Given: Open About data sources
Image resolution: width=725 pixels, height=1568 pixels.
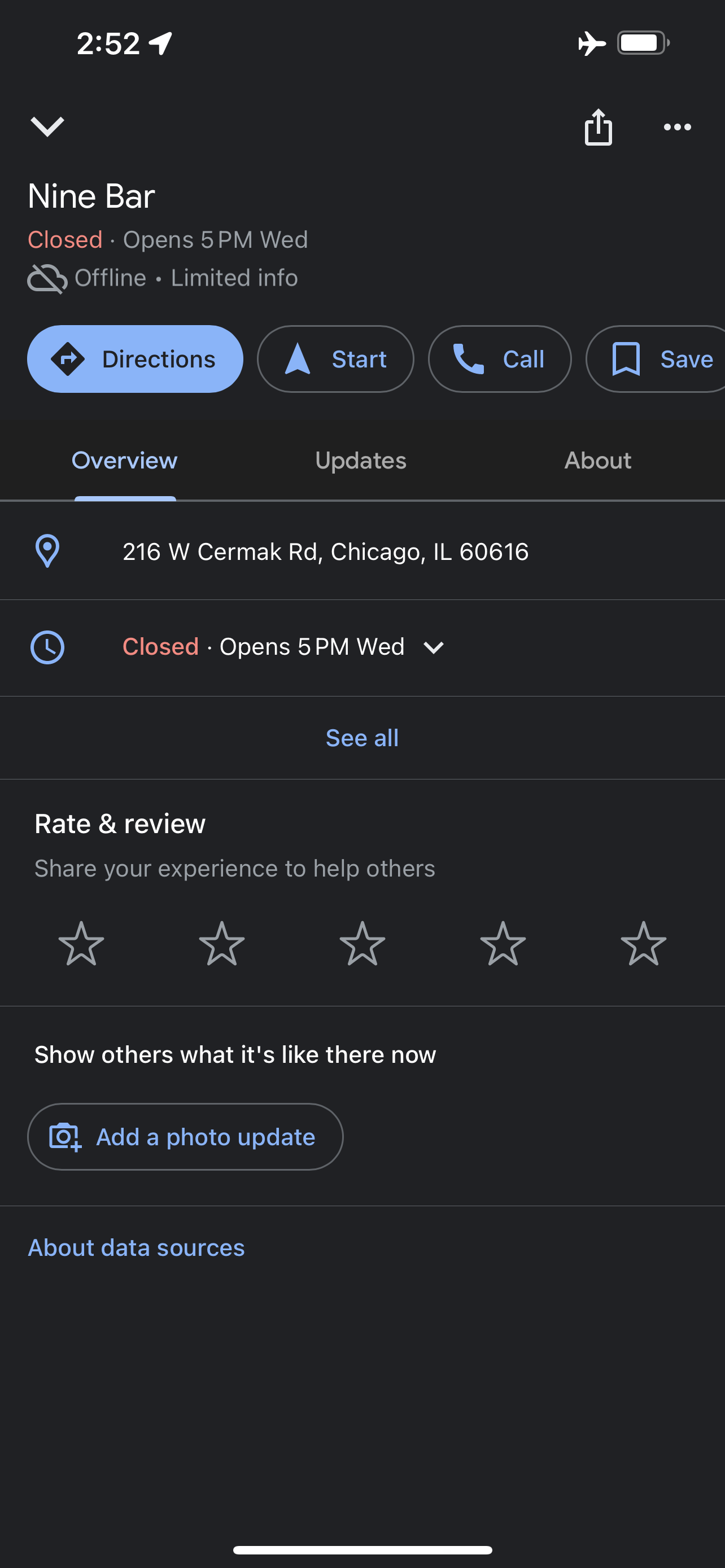Looking at the screenshot, I should coord(136,1247).
